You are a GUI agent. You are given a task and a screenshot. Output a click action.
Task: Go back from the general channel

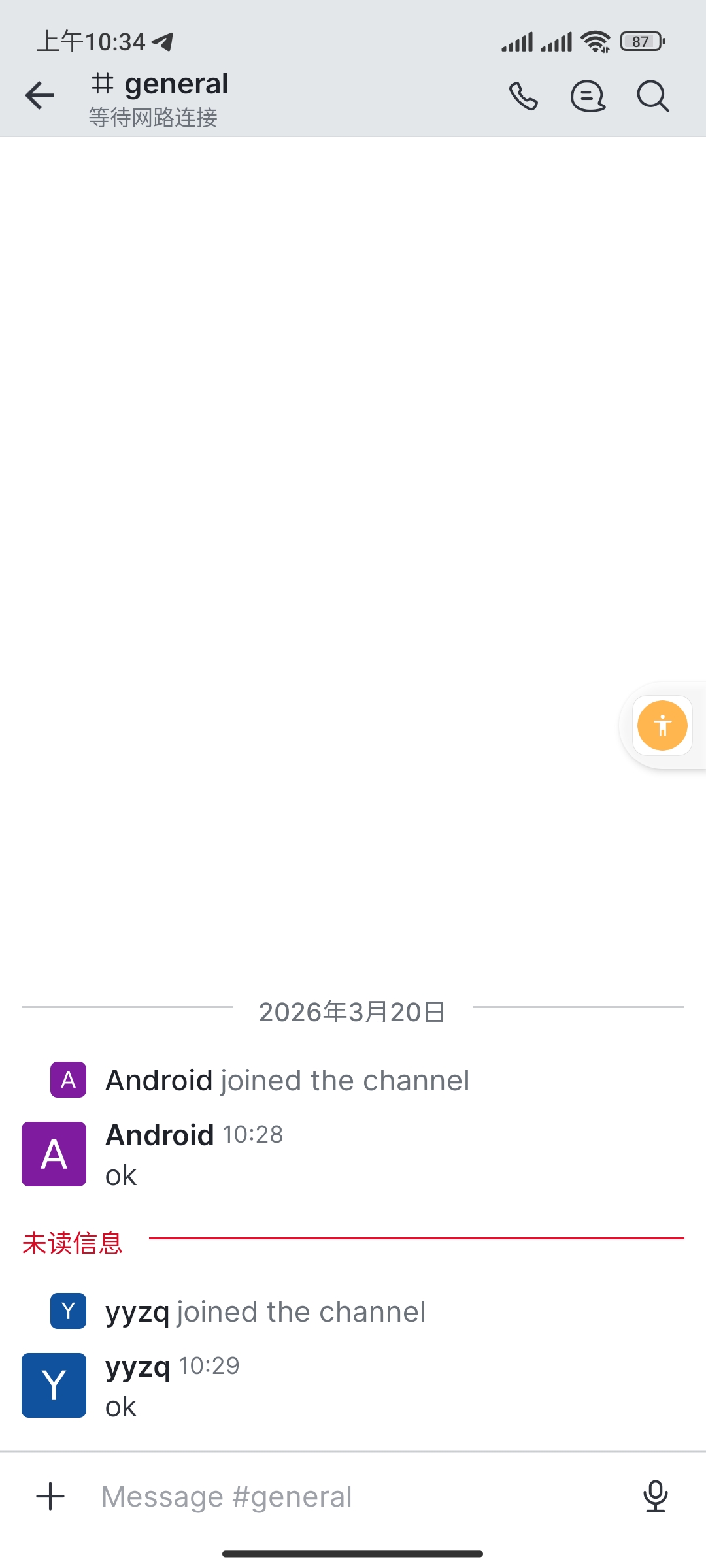click(x=39, y=96)
